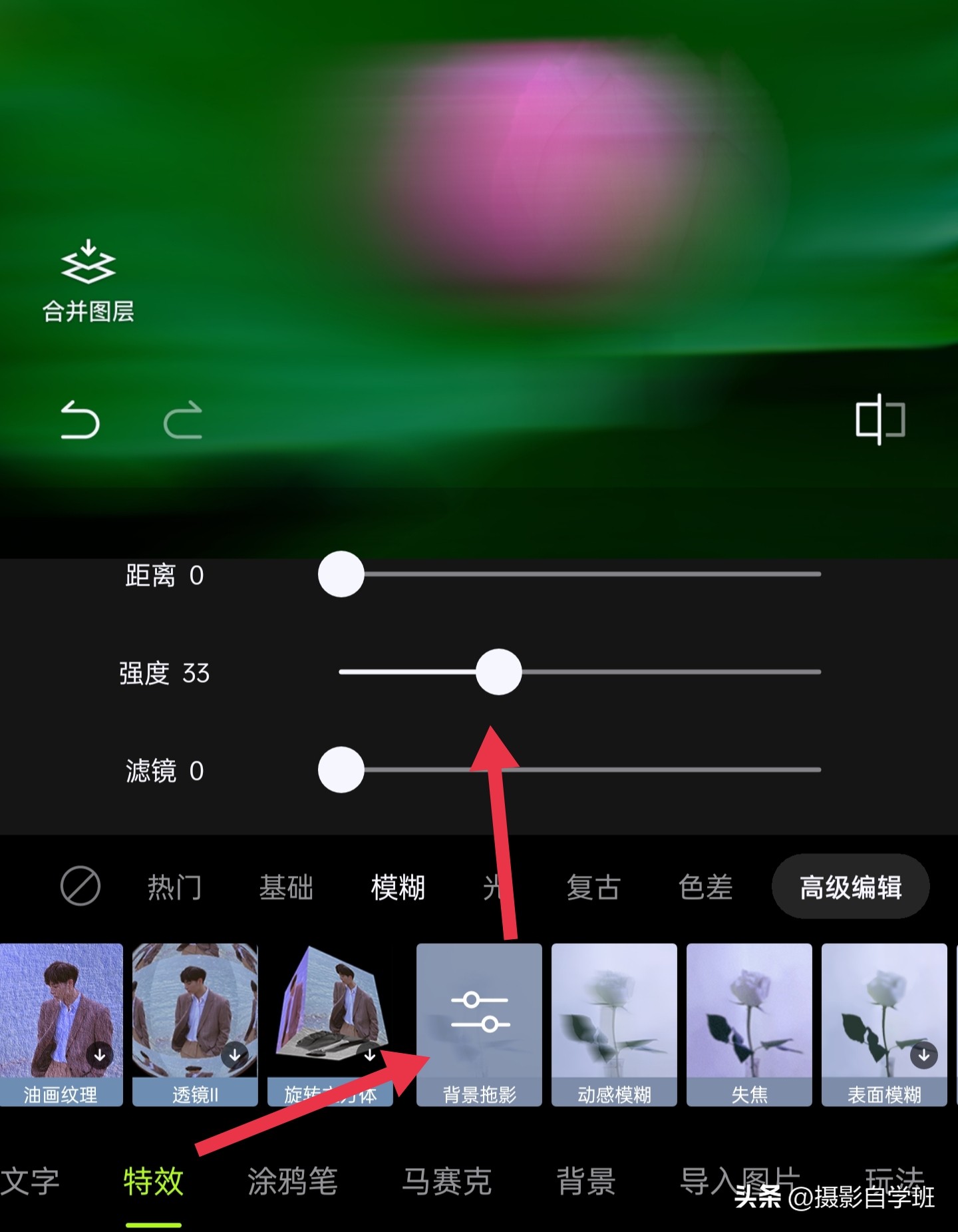The width and height of the screenshot is (958, 1232).
Task: Switch to the 涂鸦笔 doodle pen tool
Action: coord(292,1181)
